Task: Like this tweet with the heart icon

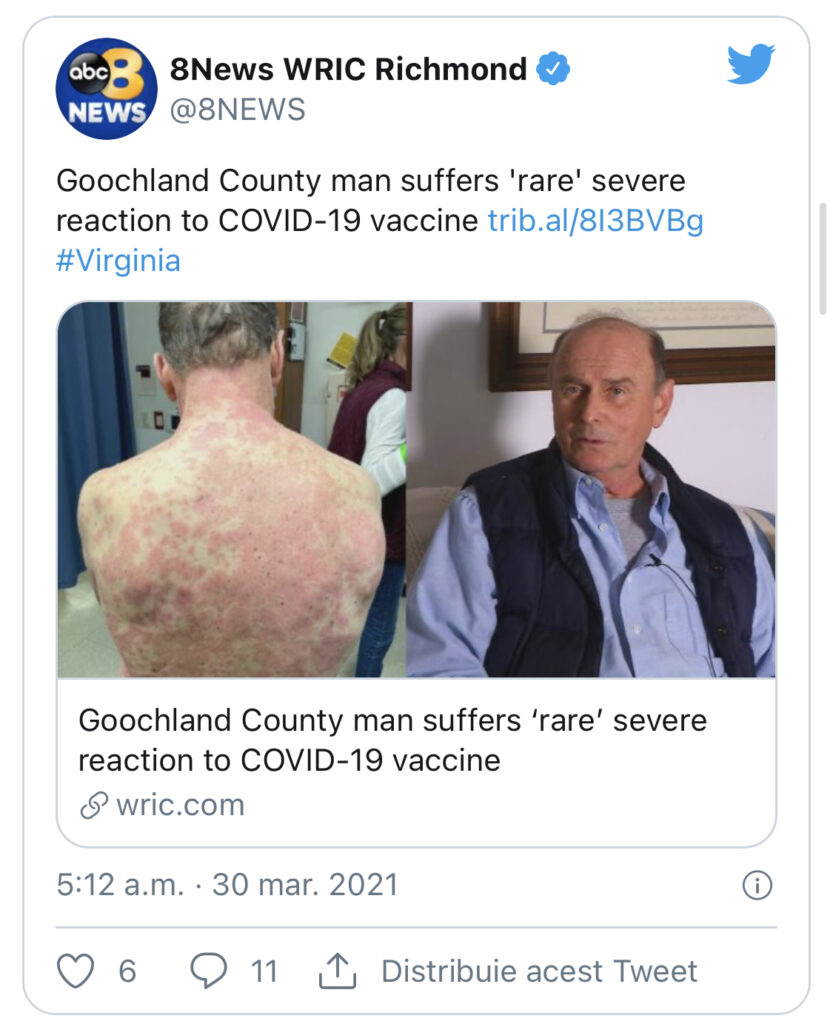Action: (77, 970)
